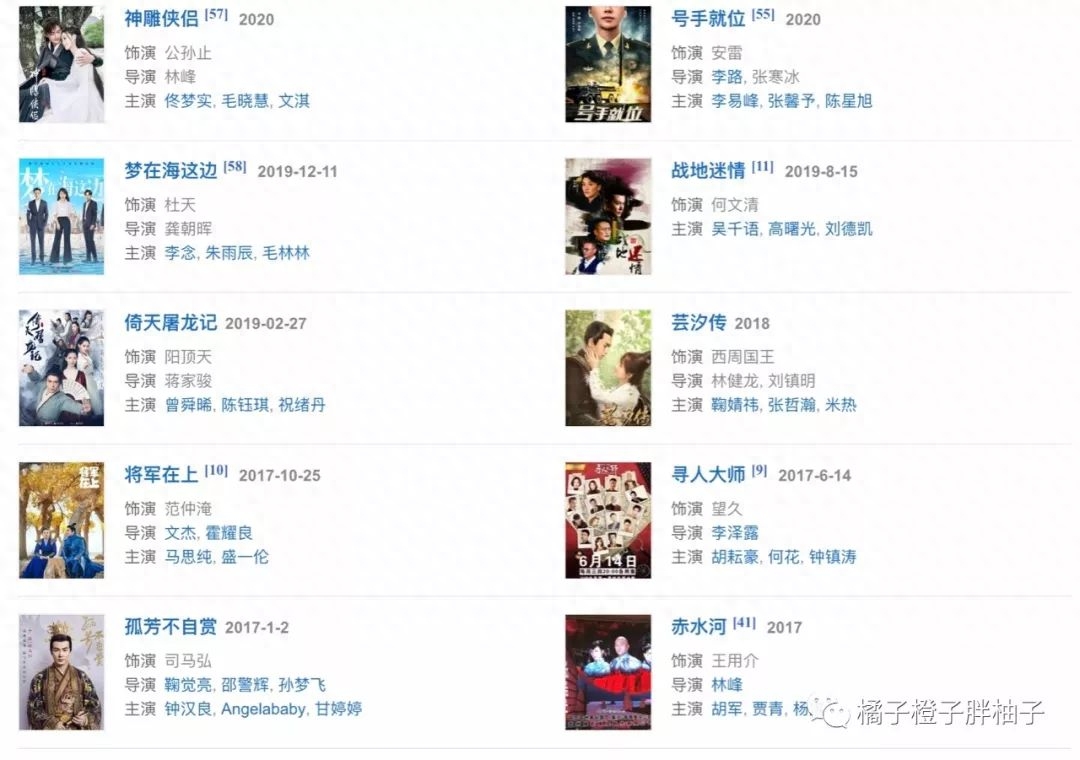View actor 李易峰's page
Image resolution: width=1080 pixels, height=760 pixels.
pos(734,101)
